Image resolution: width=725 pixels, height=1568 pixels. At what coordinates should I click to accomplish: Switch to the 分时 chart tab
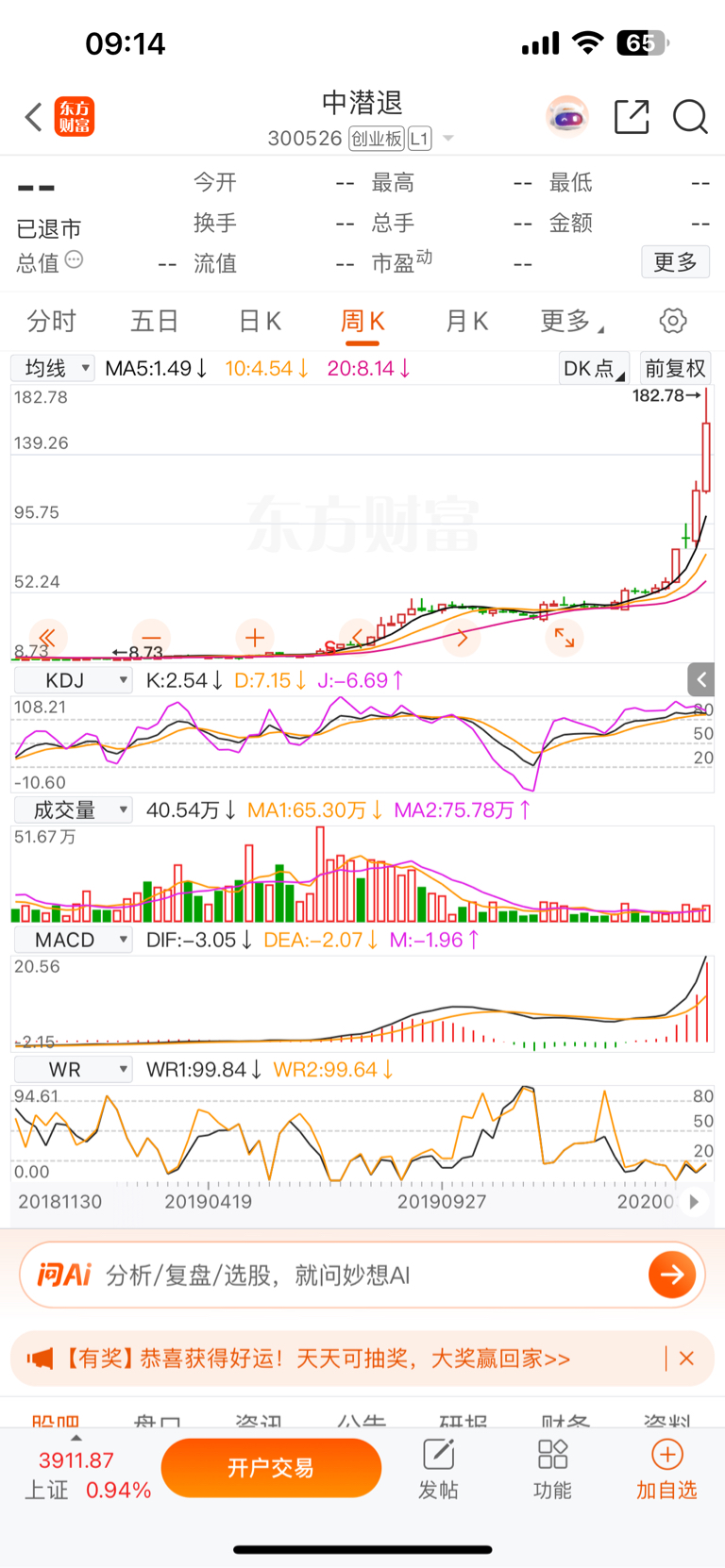[51, 322]
